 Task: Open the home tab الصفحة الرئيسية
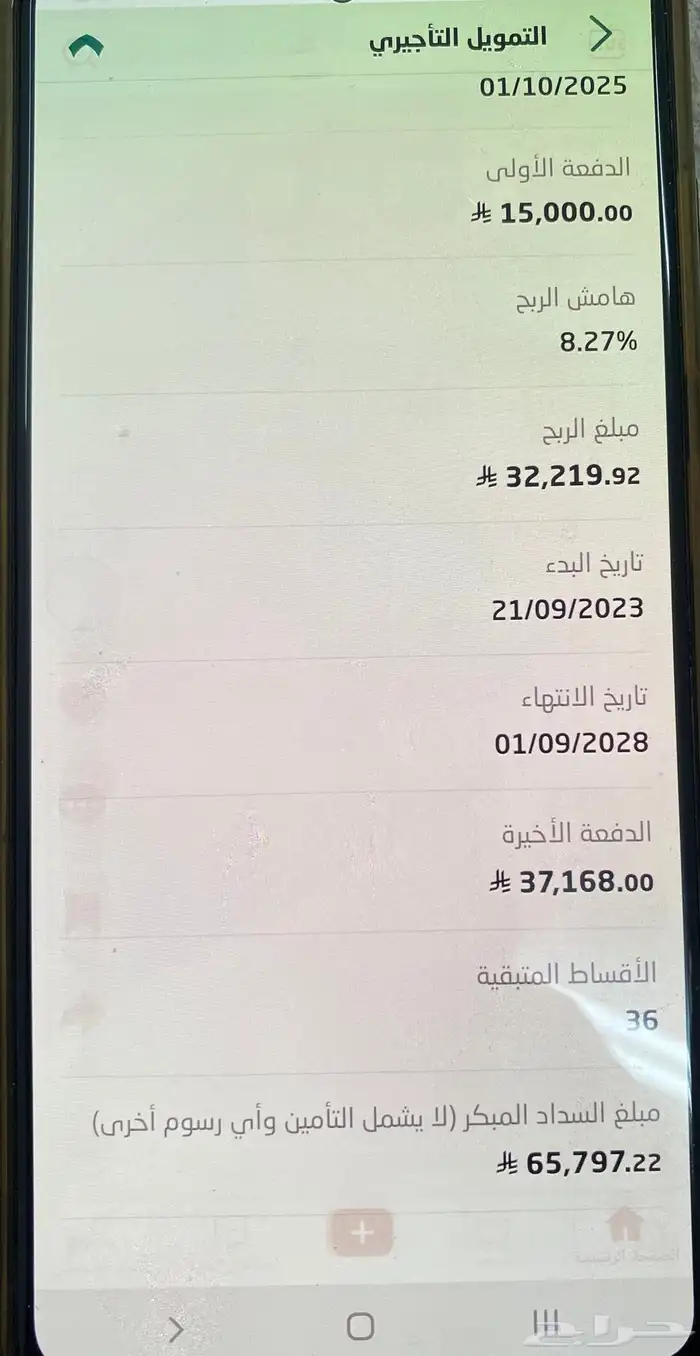click(x=624, y=1235)
